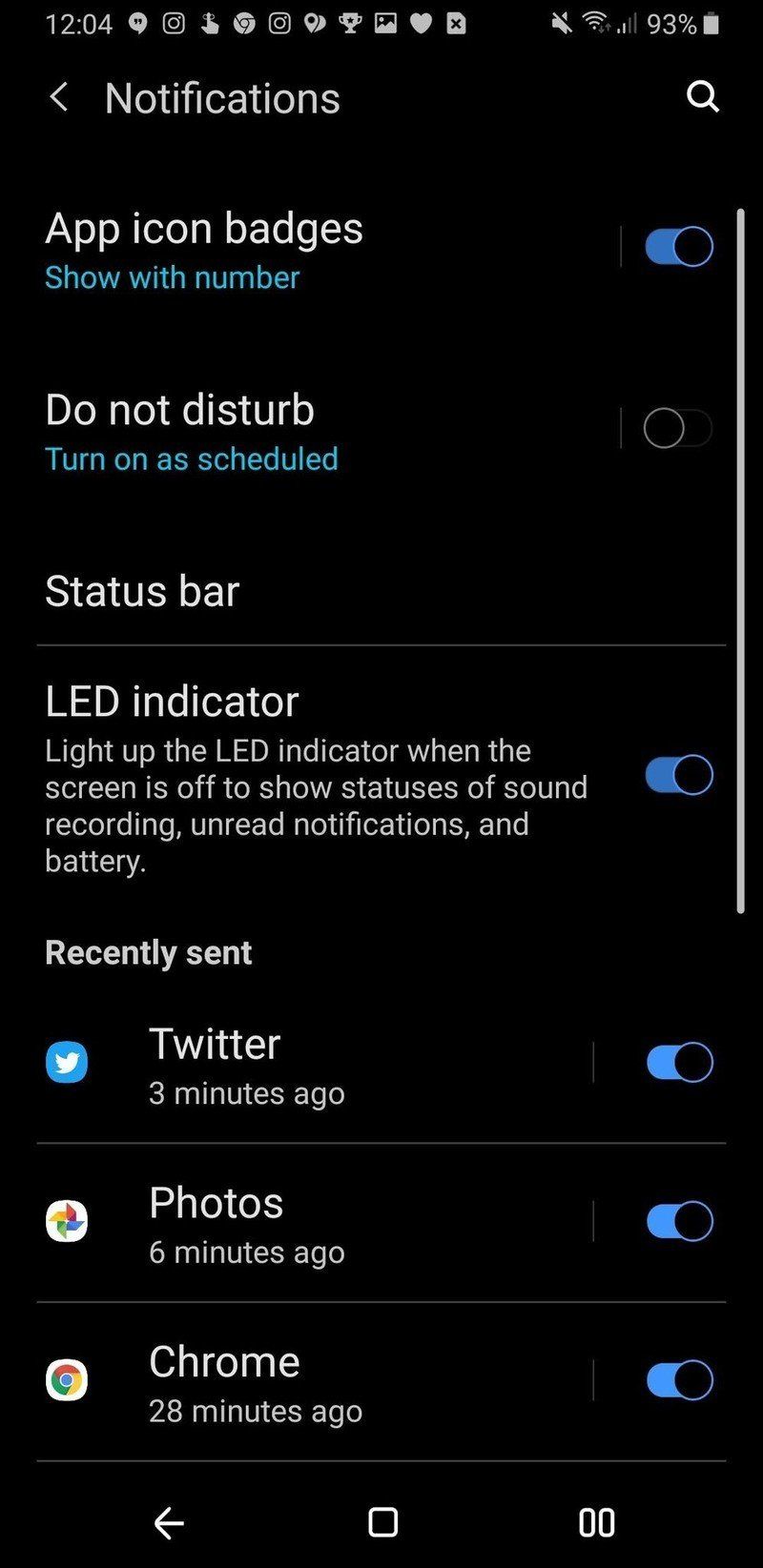
Task: Tap the Twitter app icon under Recently sent
Action: pos(66,1061)
